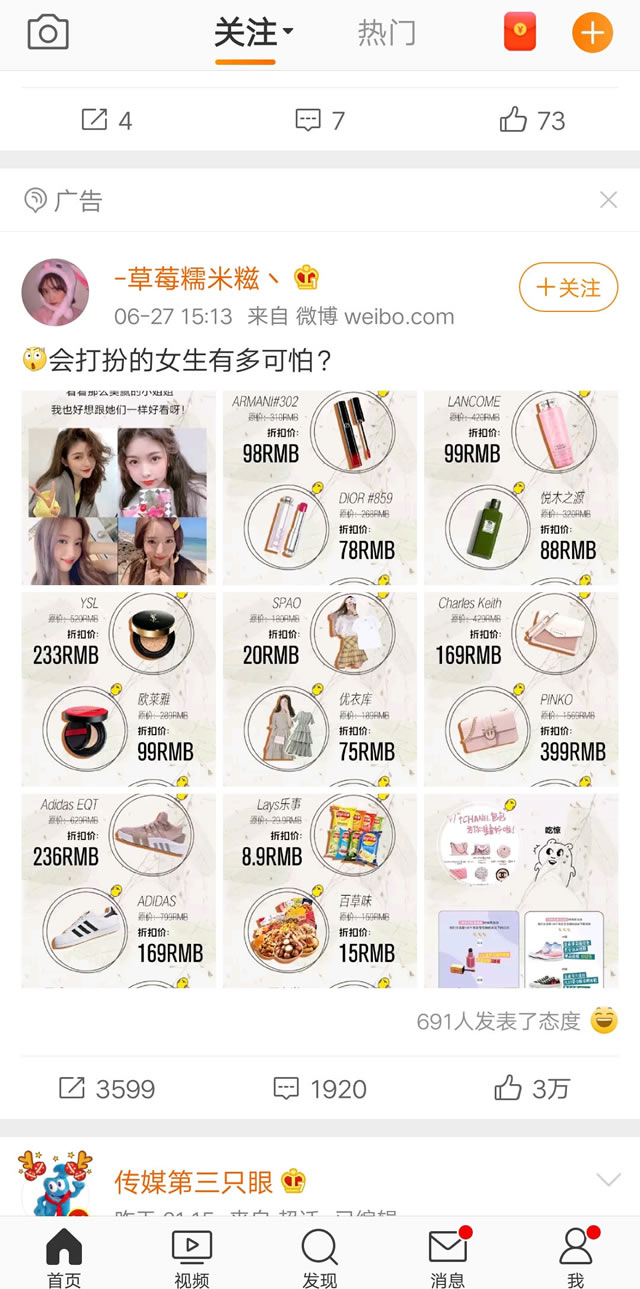
Task: Go to the 发现 tab
Action: pos(320,1257)
